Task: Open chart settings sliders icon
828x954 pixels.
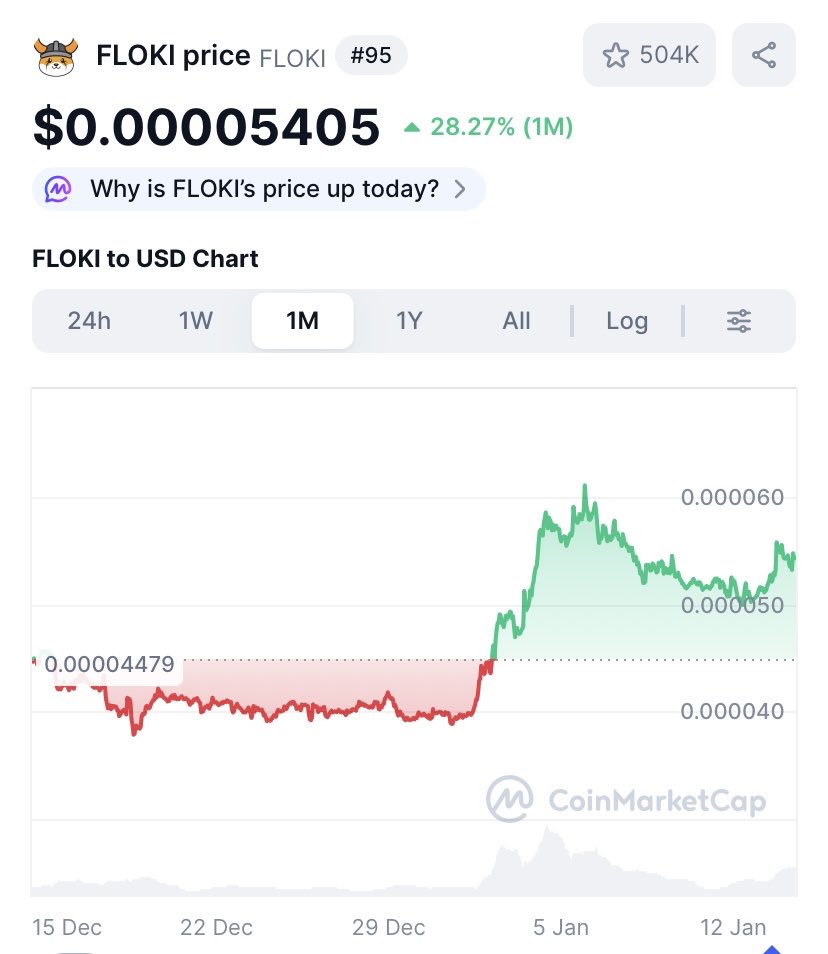Action: [739, 321]
